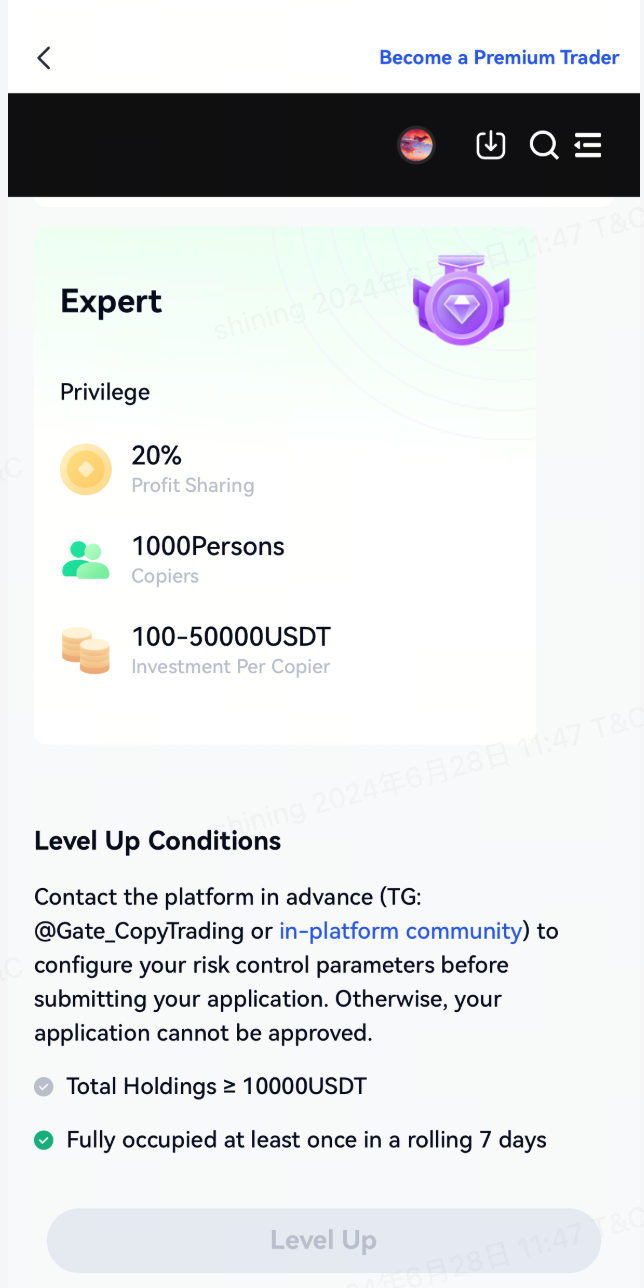Tap the download icon in the black bar

pos(490,145)
